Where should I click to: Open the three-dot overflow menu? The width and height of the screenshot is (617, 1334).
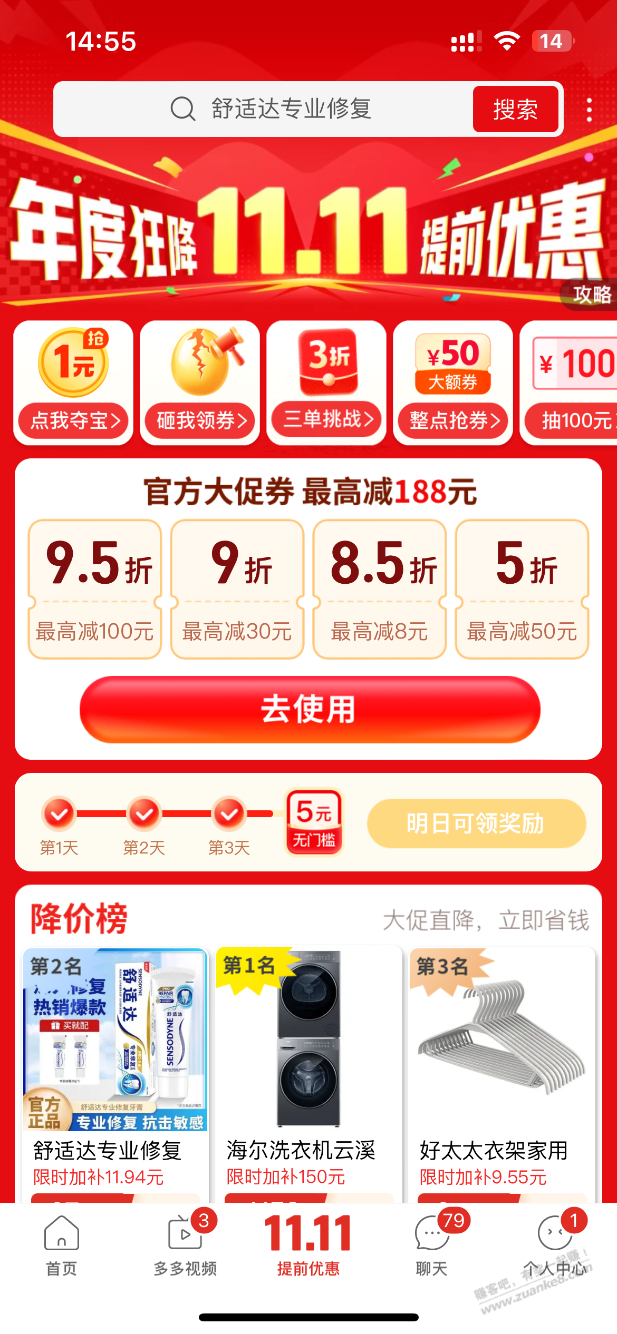click(x=590, y=109)
